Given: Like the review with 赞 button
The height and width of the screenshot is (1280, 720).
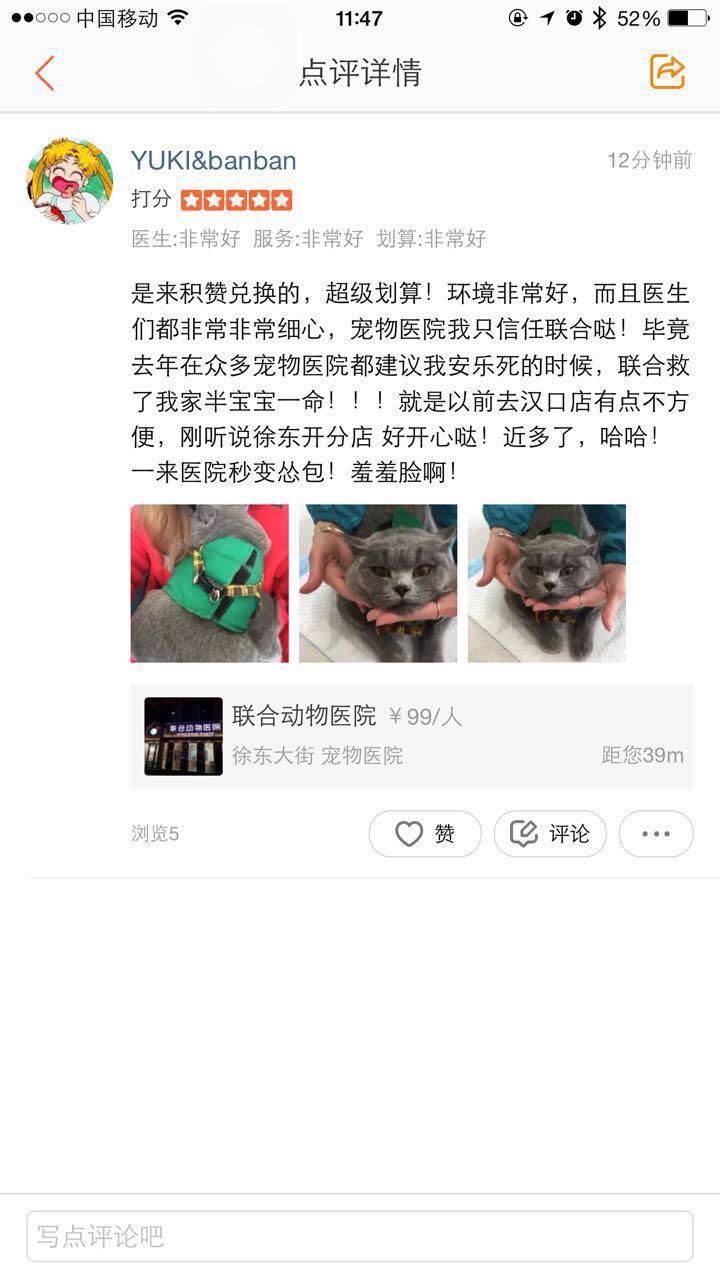Looking at the screenshot, I should [x=425, y=834].
